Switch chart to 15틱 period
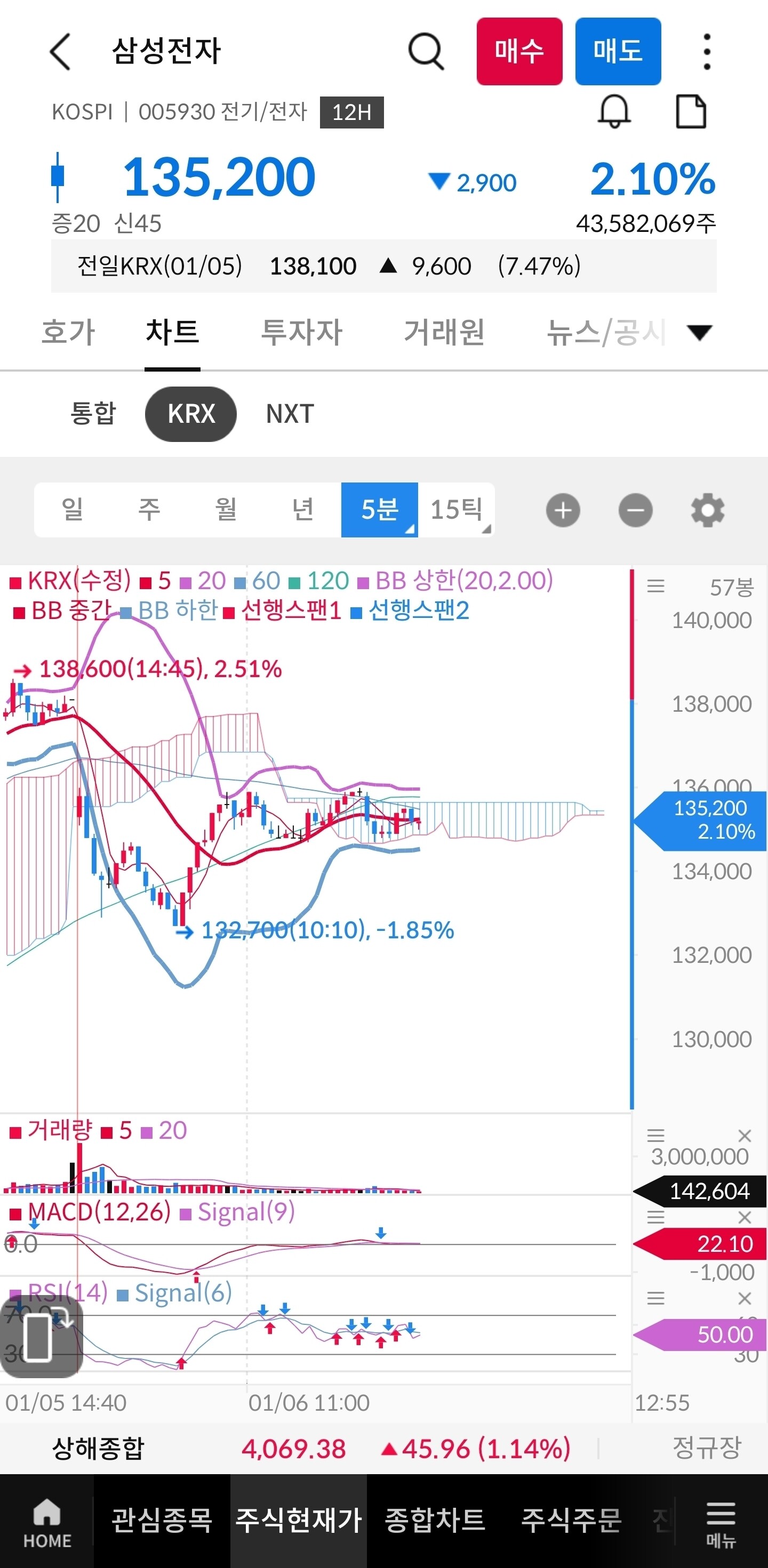Viewport: 768px width, 1568px height. tap(456, 510)
